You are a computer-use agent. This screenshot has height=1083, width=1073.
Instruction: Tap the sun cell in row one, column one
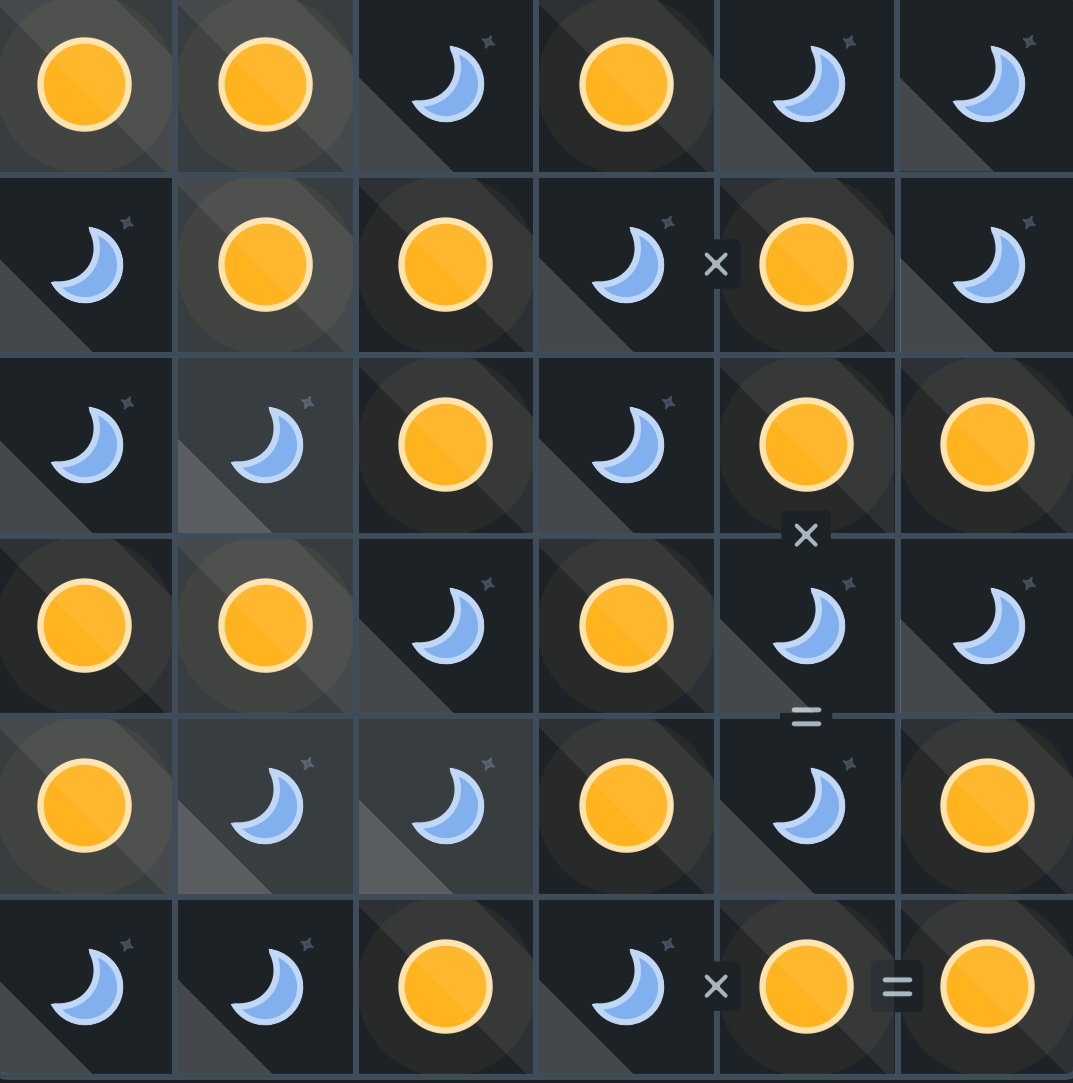(85, 85)
